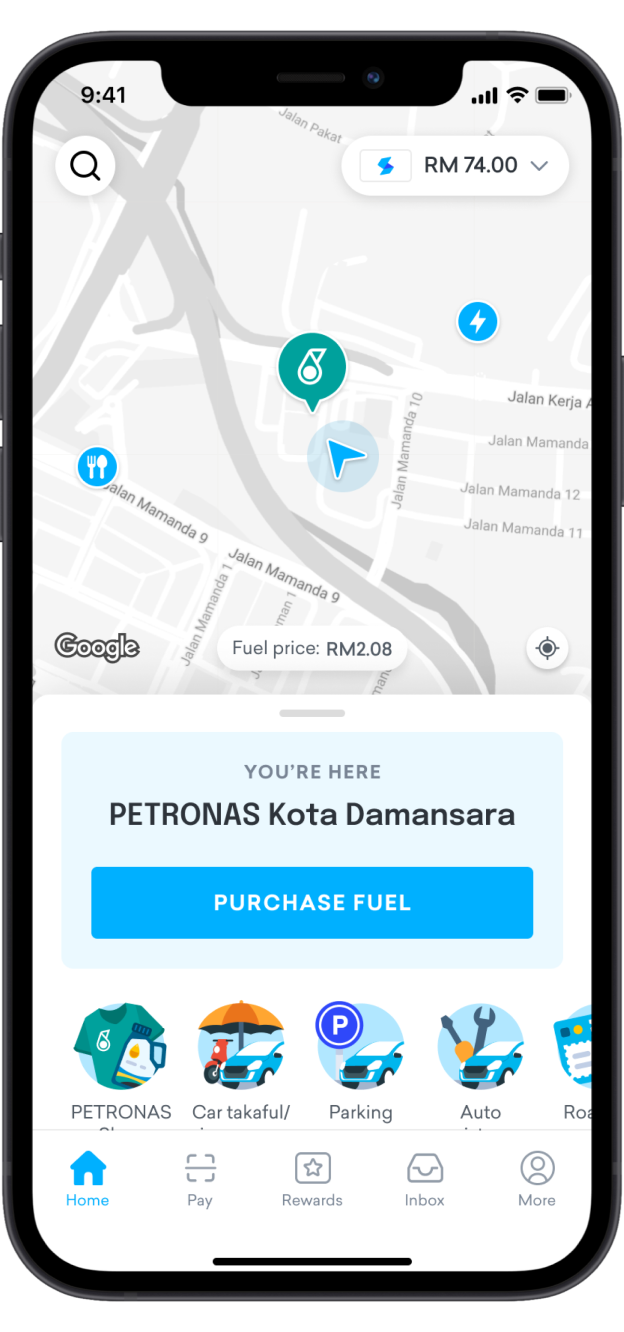Tap the restaurant fork-and-spoon map marker
The height and width of the screenshot is (1332, 624).
97,466
